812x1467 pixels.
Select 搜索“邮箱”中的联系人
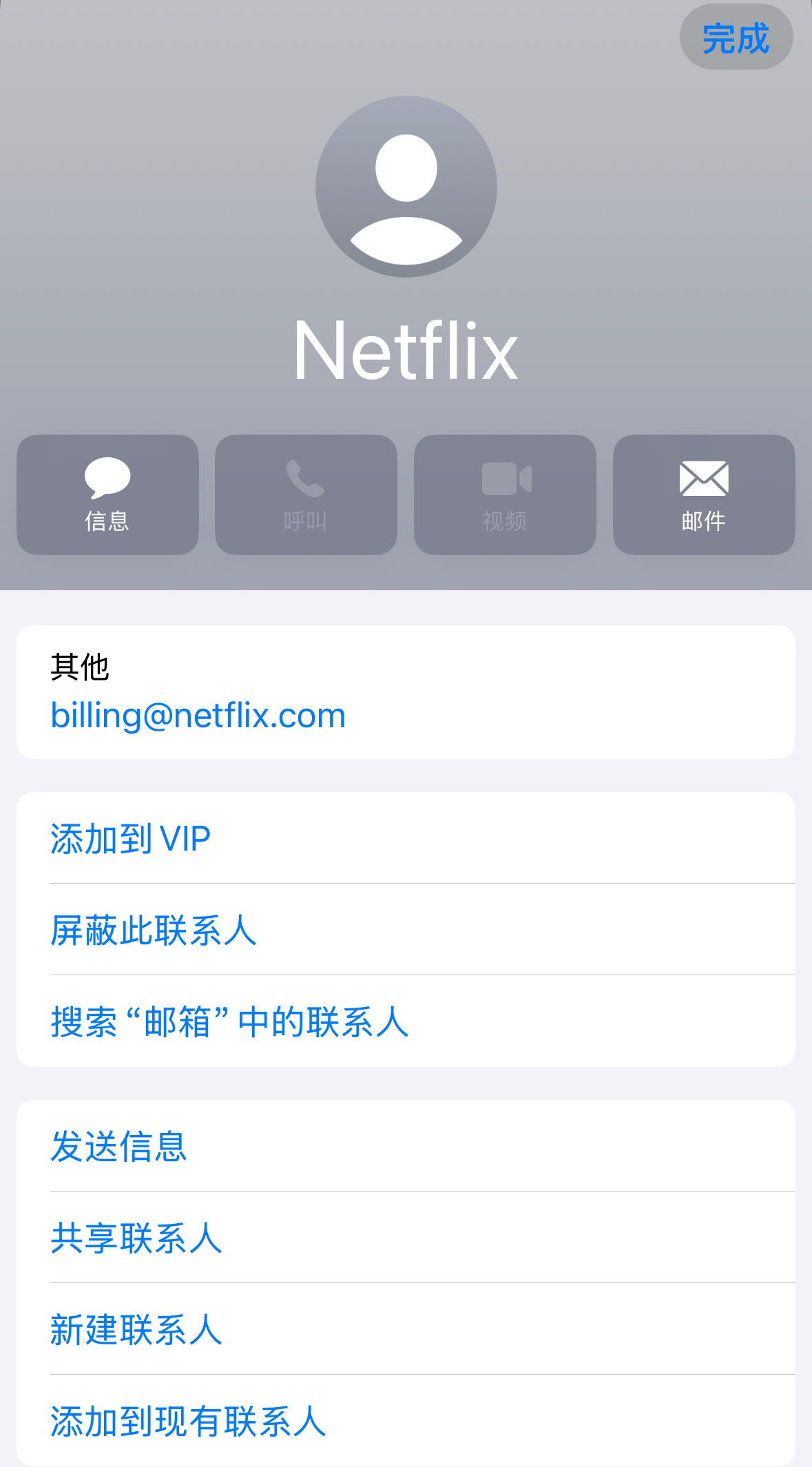coord(406,1021)
